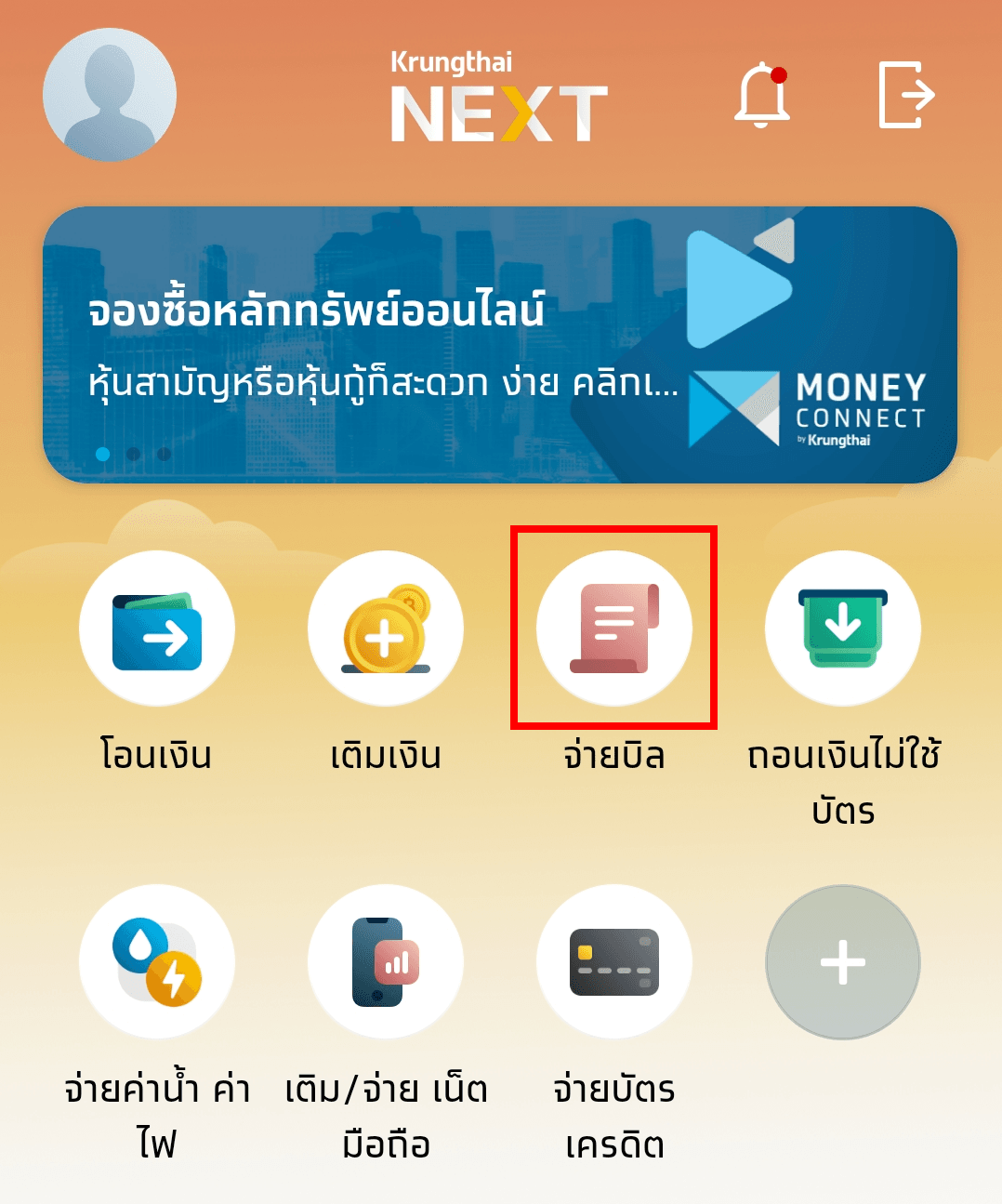Select เติมเงิน (top up)
Image resolution: width=1002 pixels, height=1204 pixels.
tap(386, 628)
